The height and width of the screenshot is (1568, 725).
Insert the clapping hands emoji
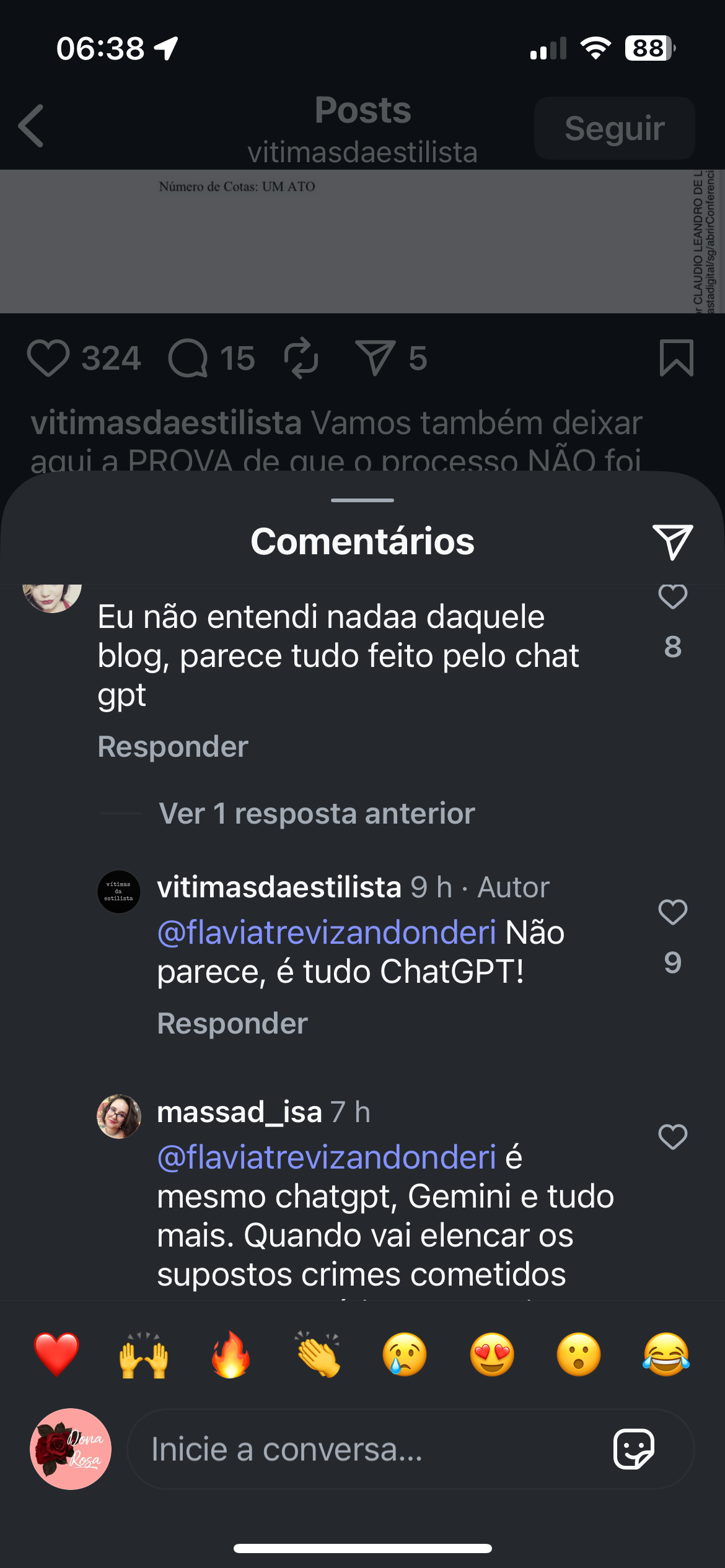(318, 1354)
